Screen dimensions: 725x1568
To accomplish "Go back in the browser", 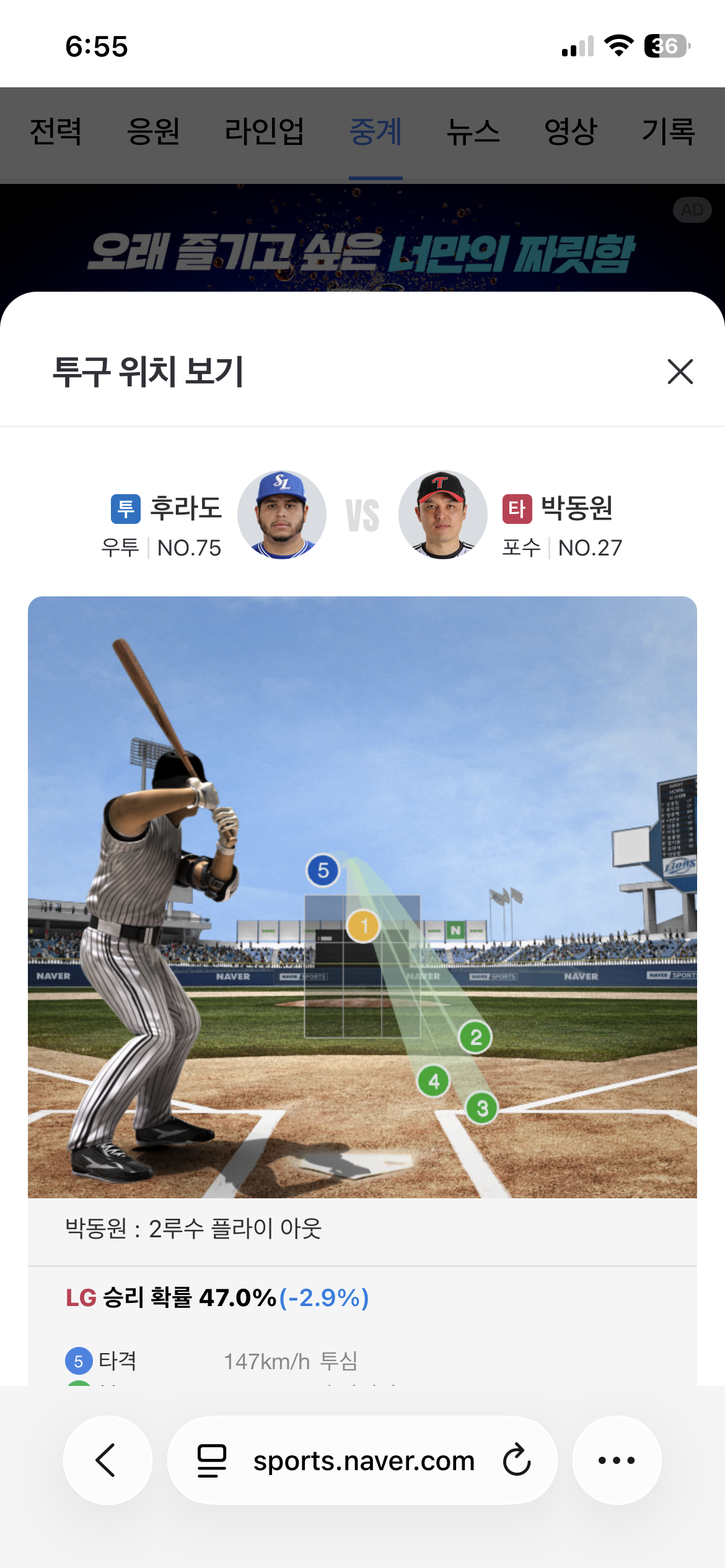I will point(108,1460).
